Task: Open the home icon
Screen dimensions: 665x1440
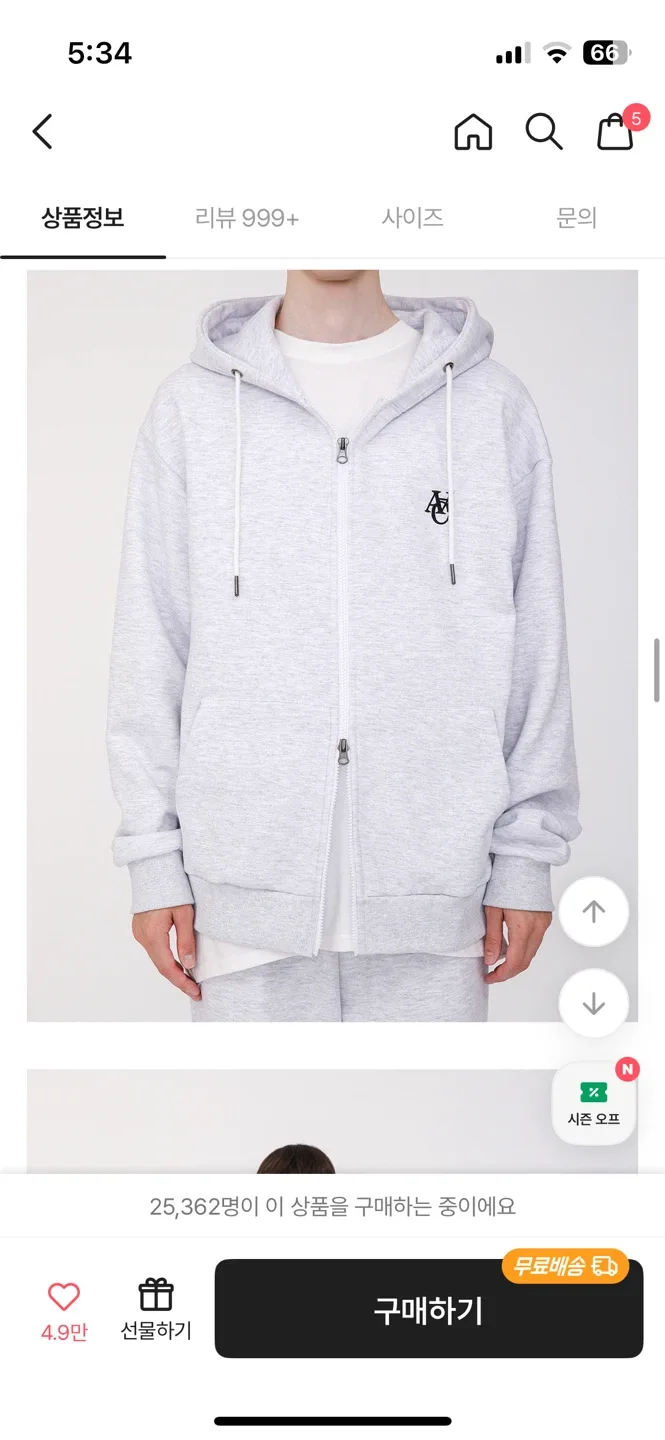Action: [x=473, y=131]
